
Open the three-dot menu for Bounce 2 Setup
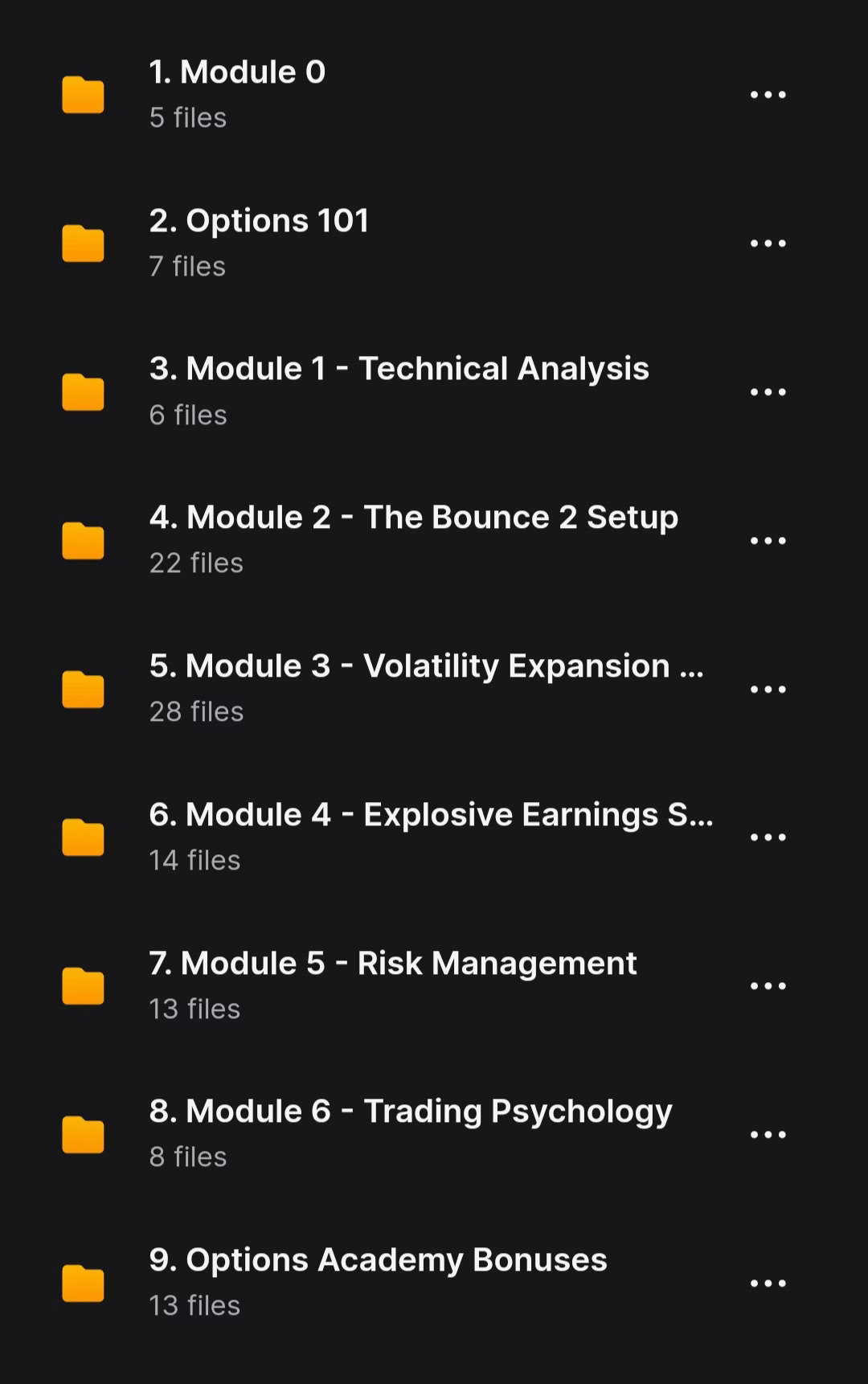768,540
